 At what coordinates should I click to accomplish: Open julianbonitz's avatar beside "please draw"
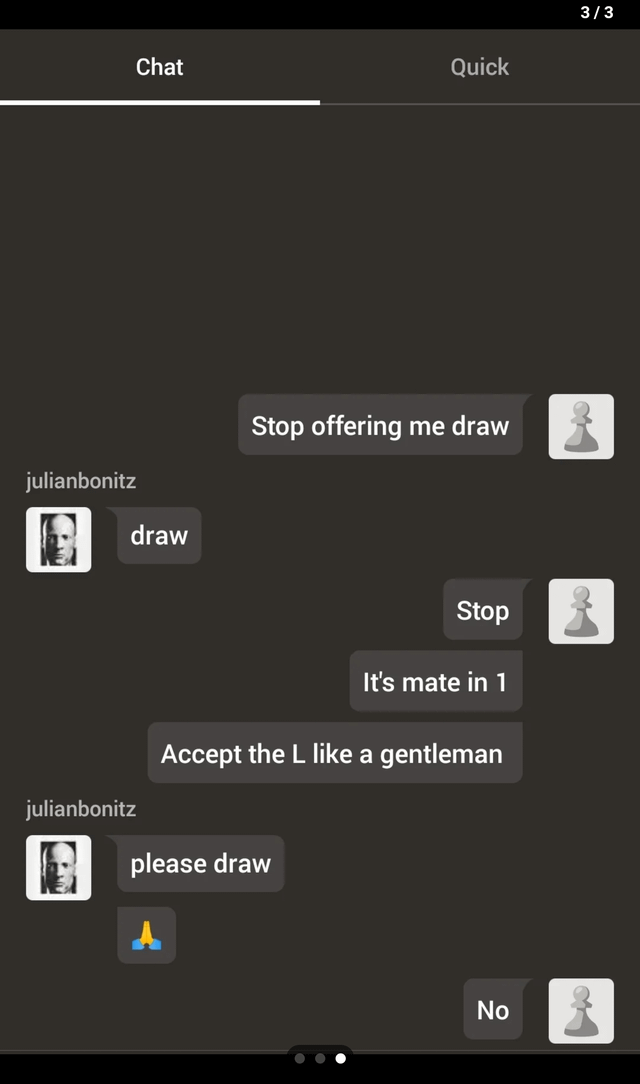click(58, 867)
